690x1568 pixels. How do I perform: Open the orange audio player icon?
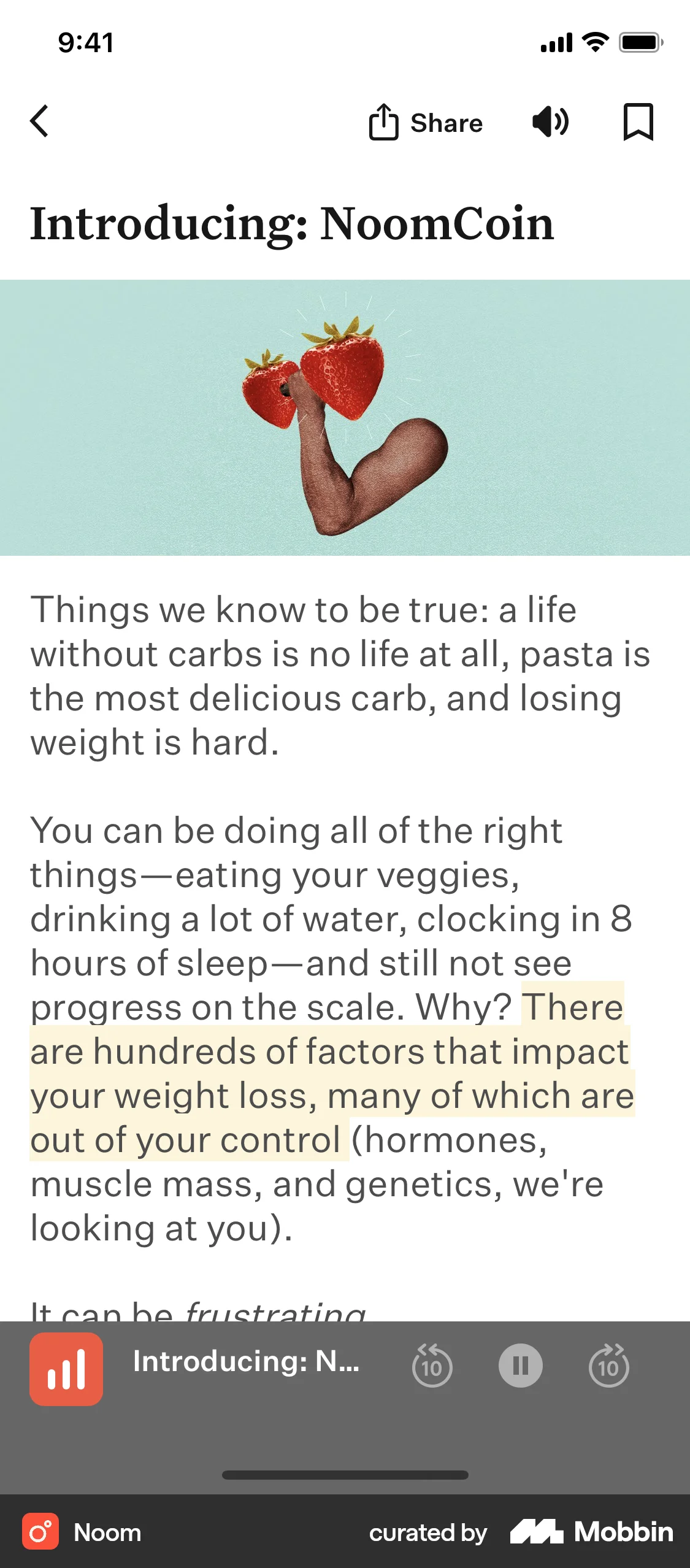(66, 1369)
